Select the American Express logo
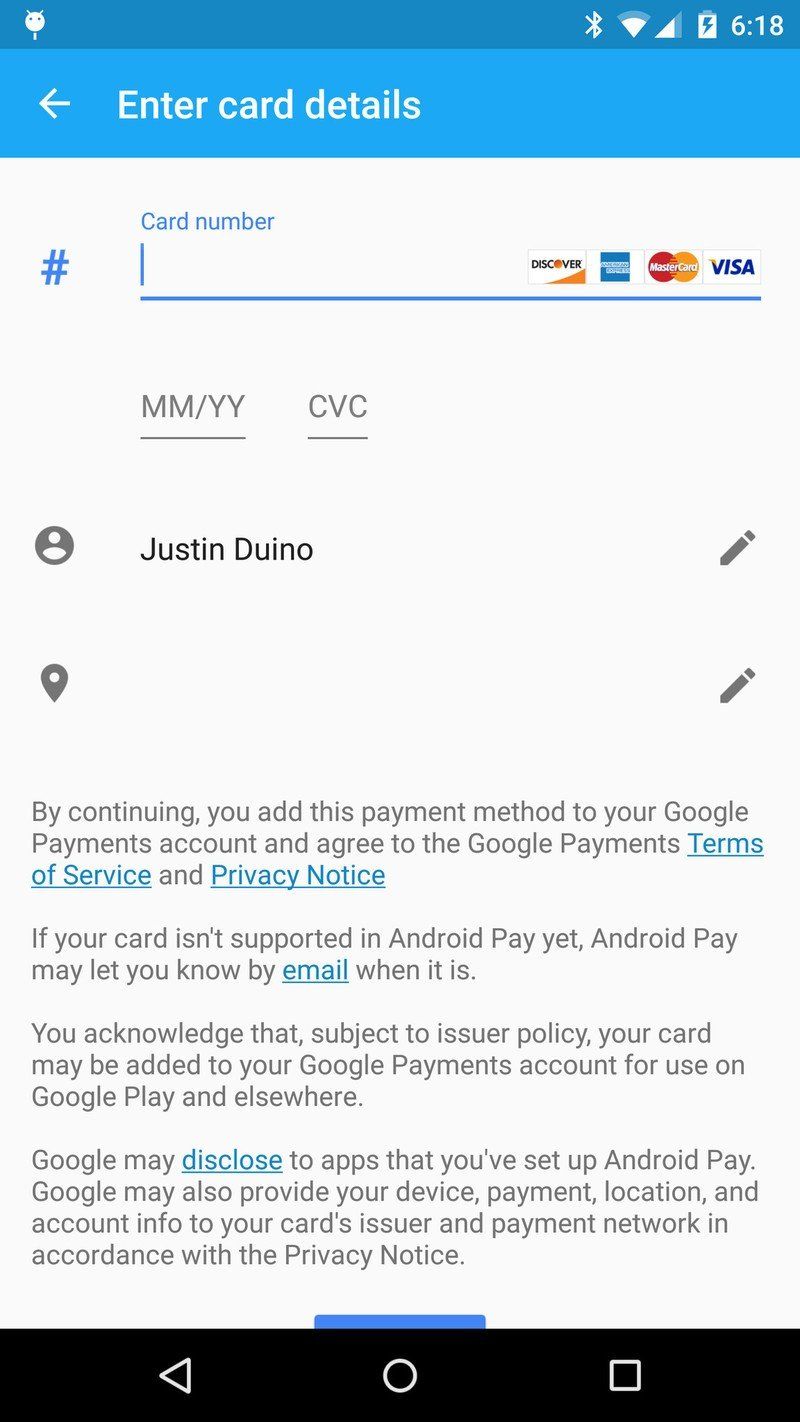The width and height of the screenshot is (800, 1422). pos(614,267)
